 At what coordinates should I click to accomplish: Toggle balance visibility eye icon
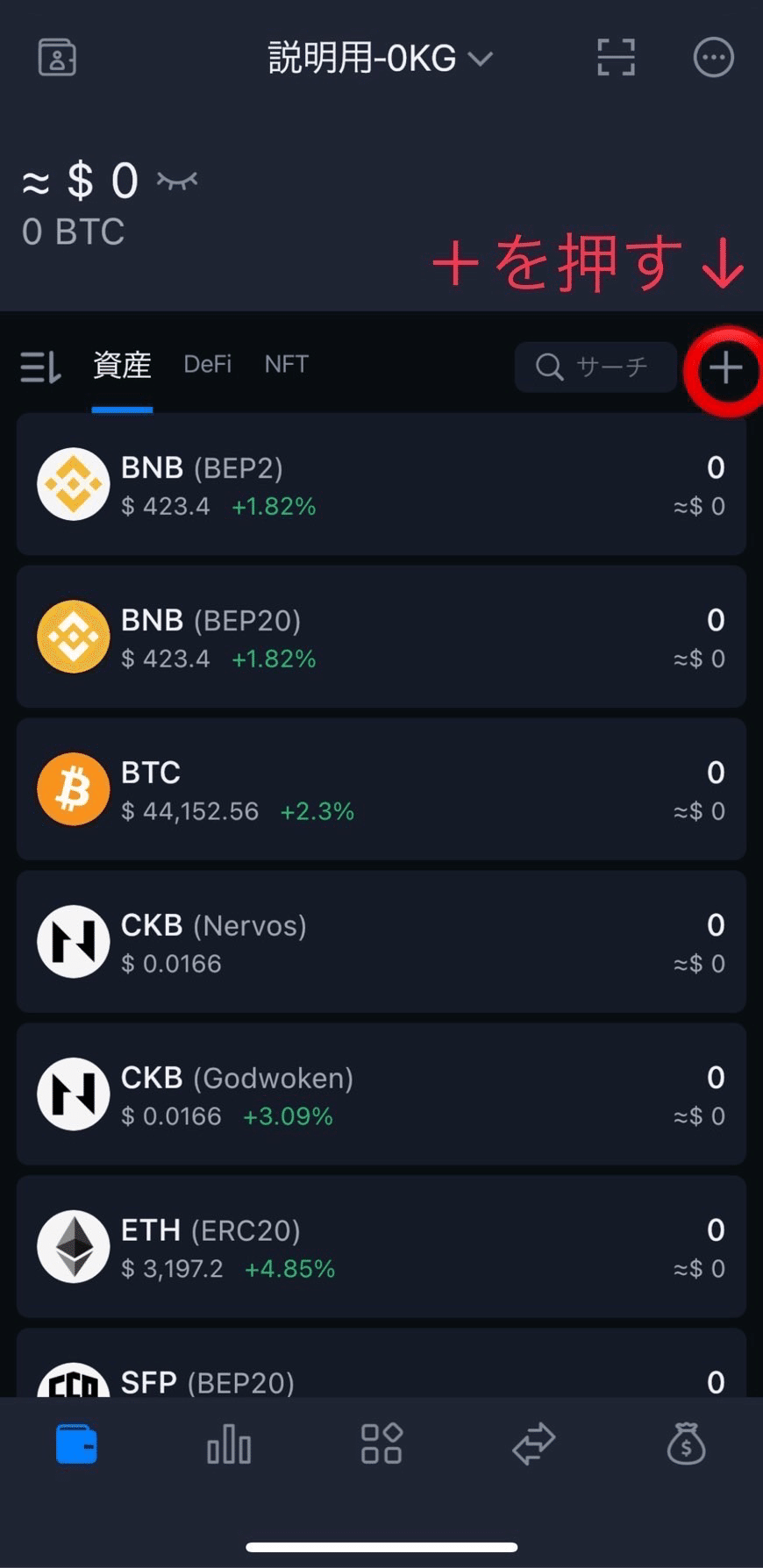coord(177,181)
